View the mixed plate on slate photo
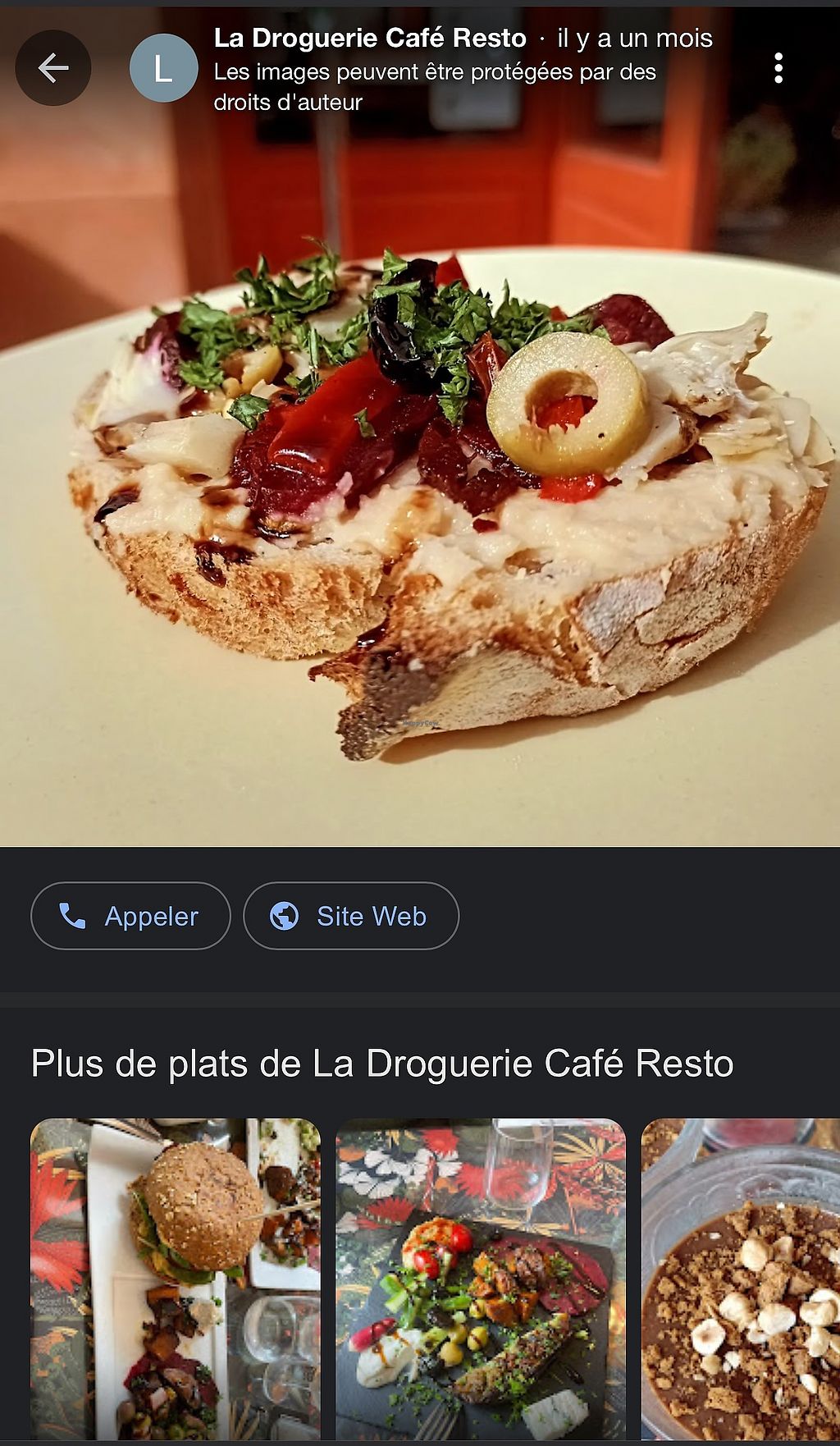The width and height of the screenshot is (840, 1446). pos(481,1279)
